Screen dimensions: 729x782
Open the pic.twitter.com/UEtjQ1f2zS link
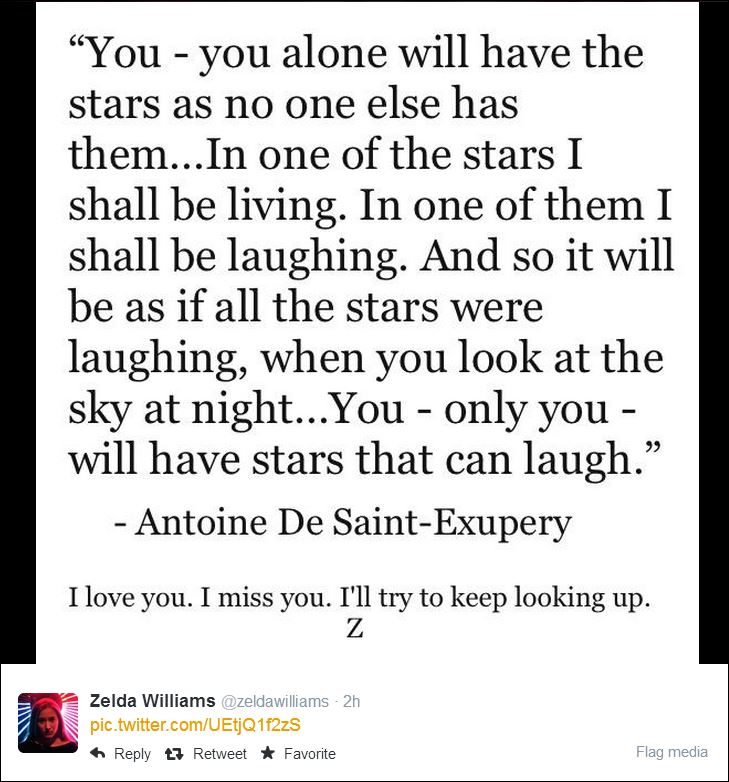(x=195, y=724)
